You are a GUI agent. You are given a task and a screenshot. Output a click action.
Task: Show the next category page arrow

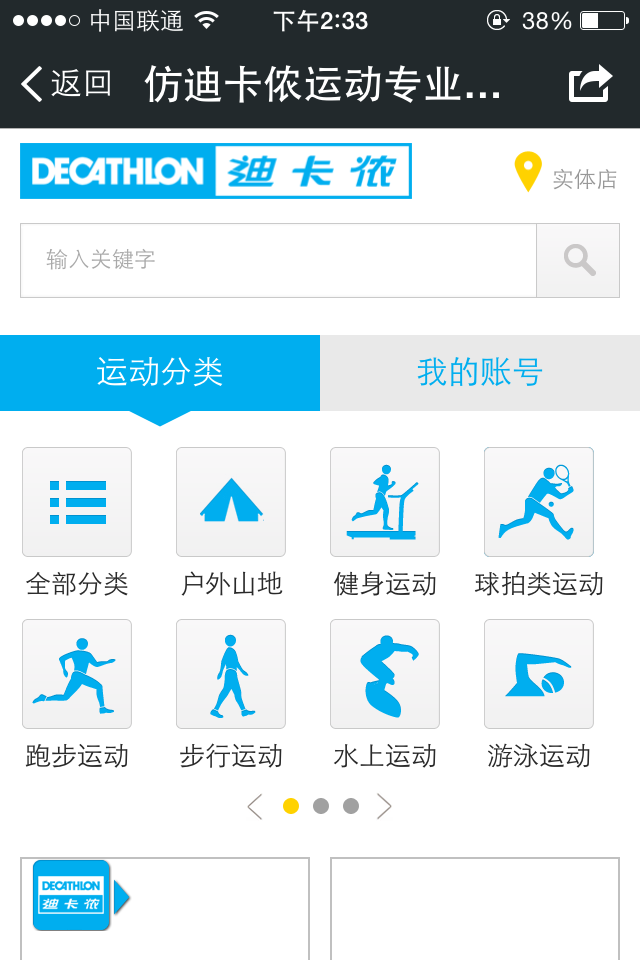coord(384,806)
